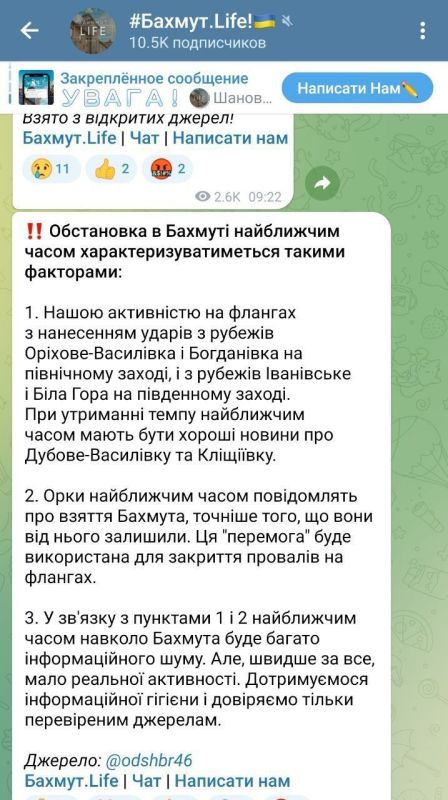
Task: Open the Бахмут.Life link in the upper post
Action: tap(71, 138)
